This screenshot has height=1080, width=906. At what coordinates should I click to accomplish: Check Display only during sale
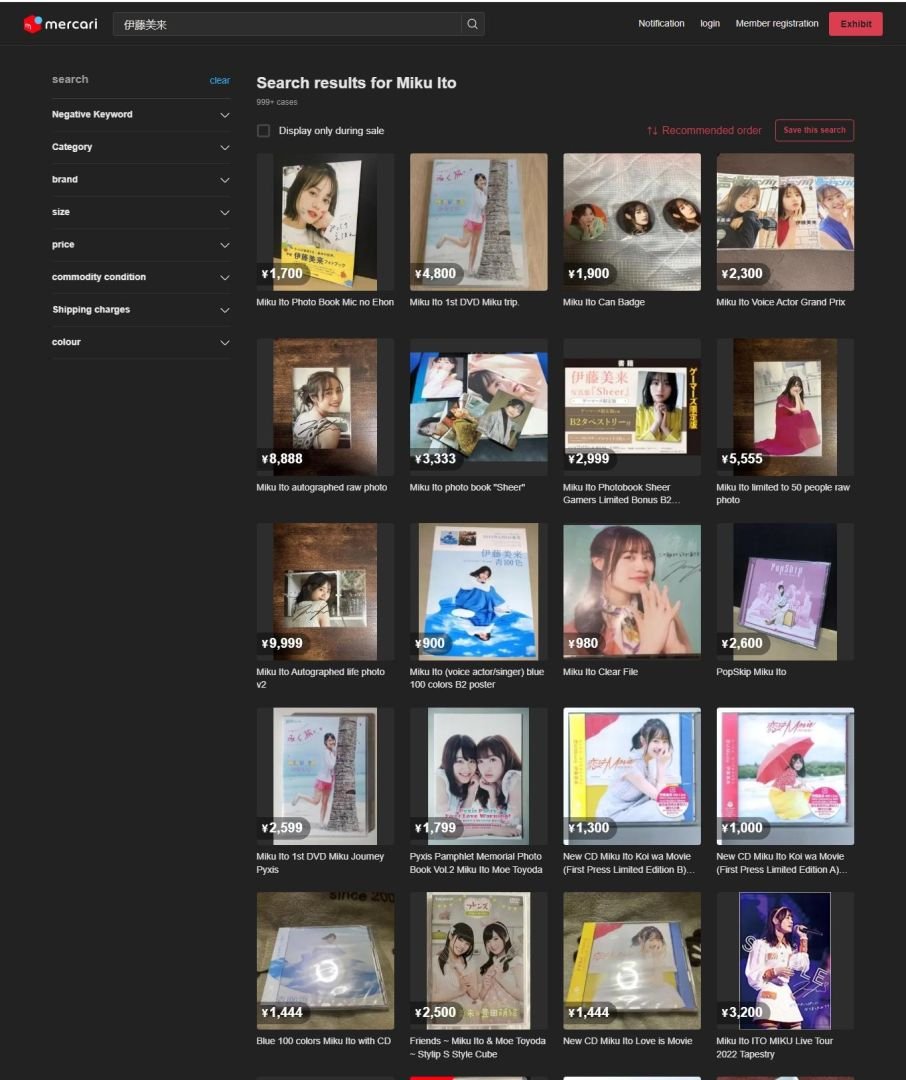[263, 131]
